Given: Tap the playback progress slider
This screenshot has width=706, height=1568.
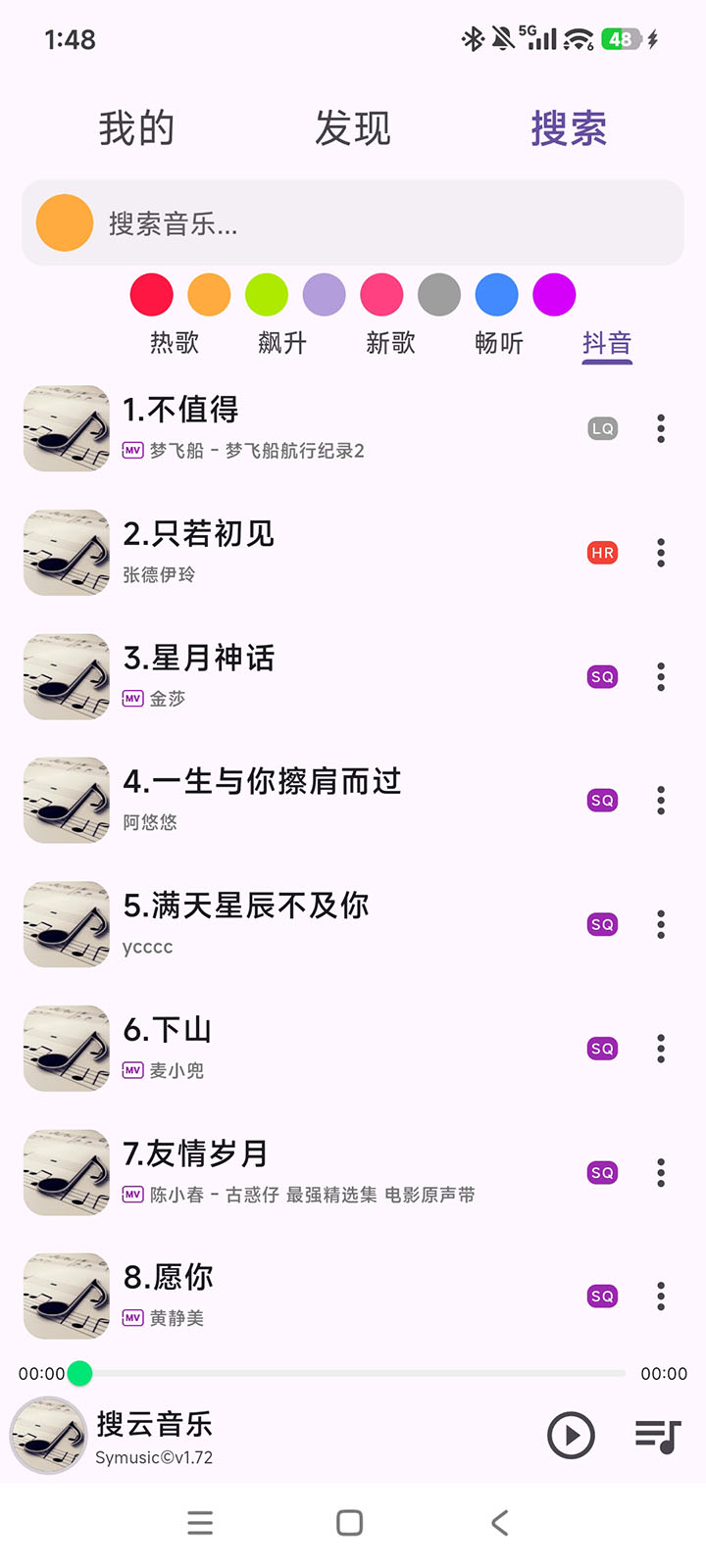Looking at the screenshot, I should pyautogui.click(x=353, y=1373).
